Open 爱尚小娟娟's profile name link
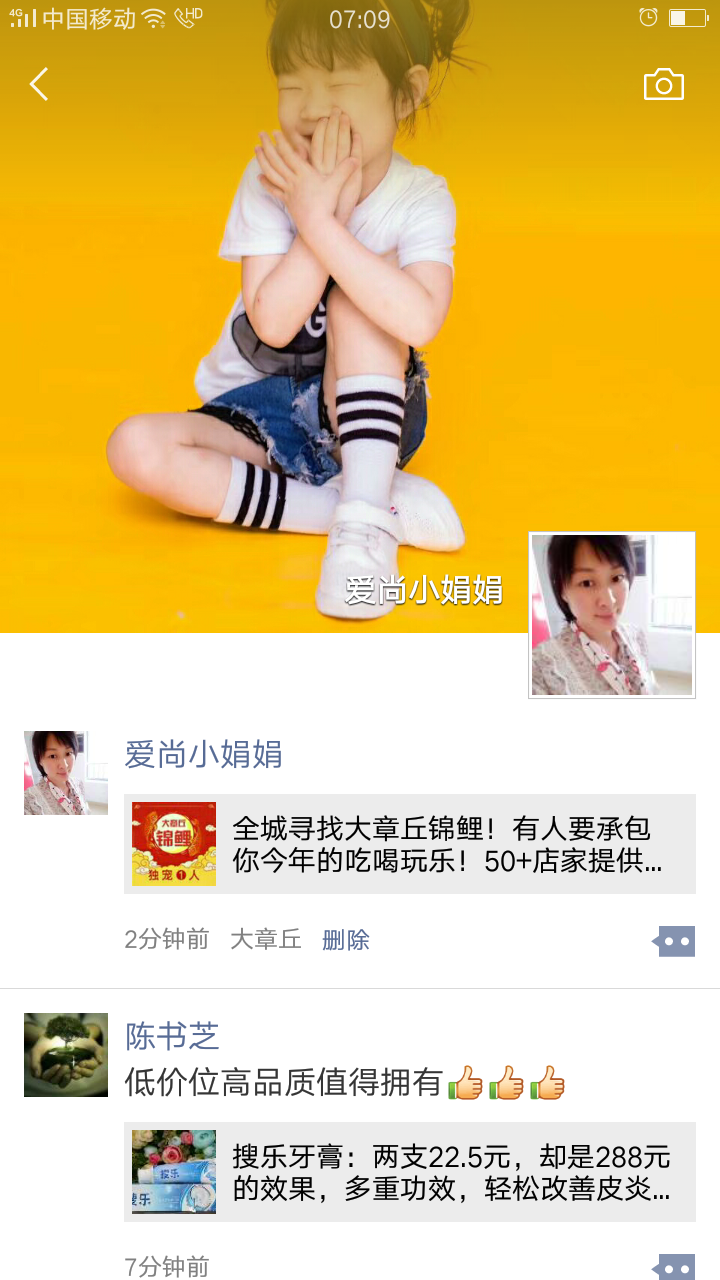Image resolution: width=720 pixels, height=1280 pixels. [x=203, y=754]
